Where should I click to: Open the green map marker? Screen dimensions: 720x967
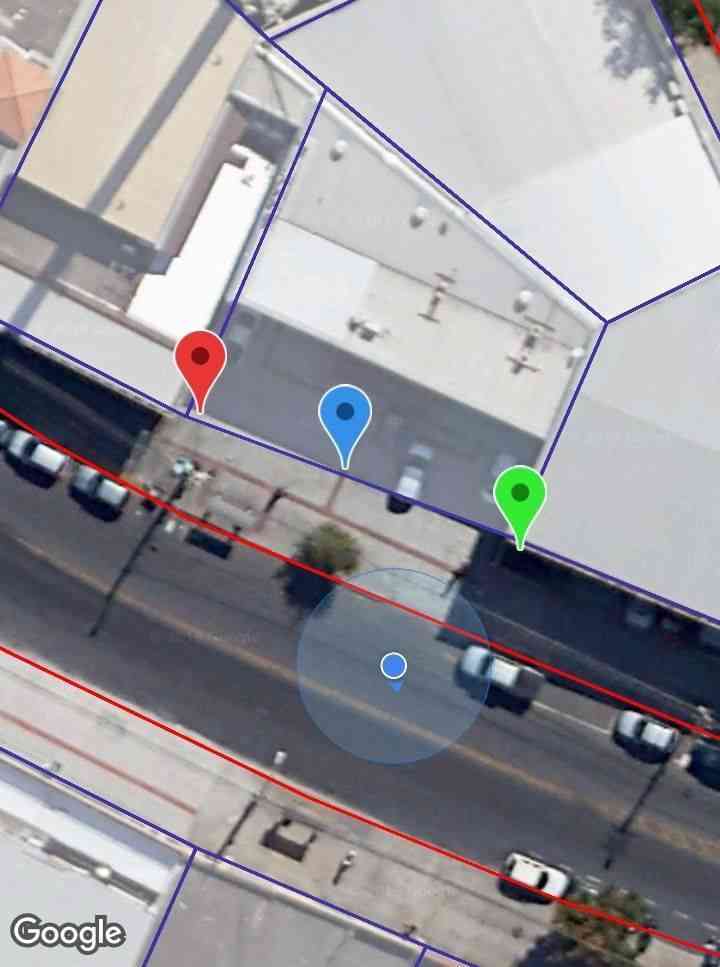tap(520, 496)
